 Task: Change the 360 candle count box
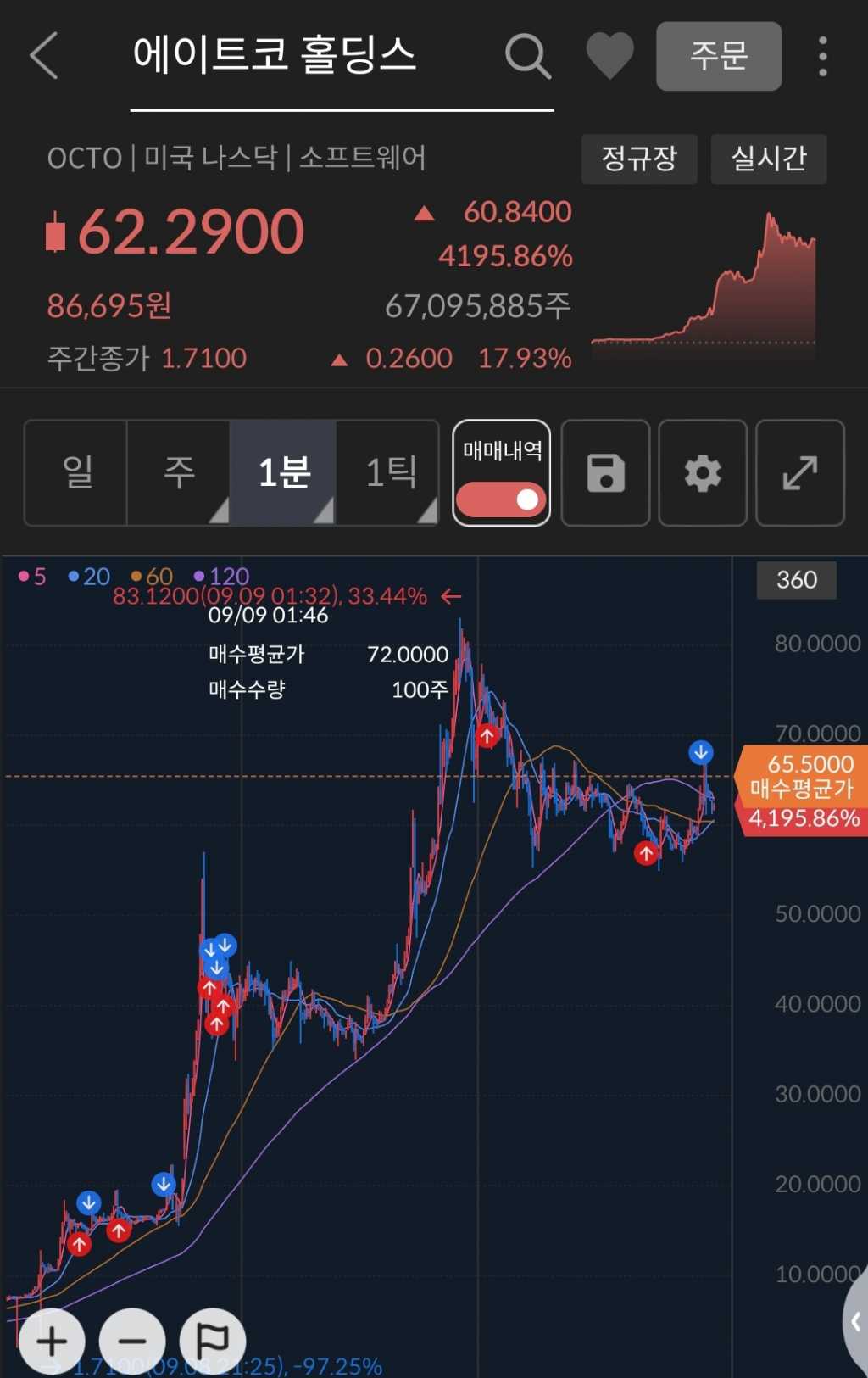[x=796, y=580]
